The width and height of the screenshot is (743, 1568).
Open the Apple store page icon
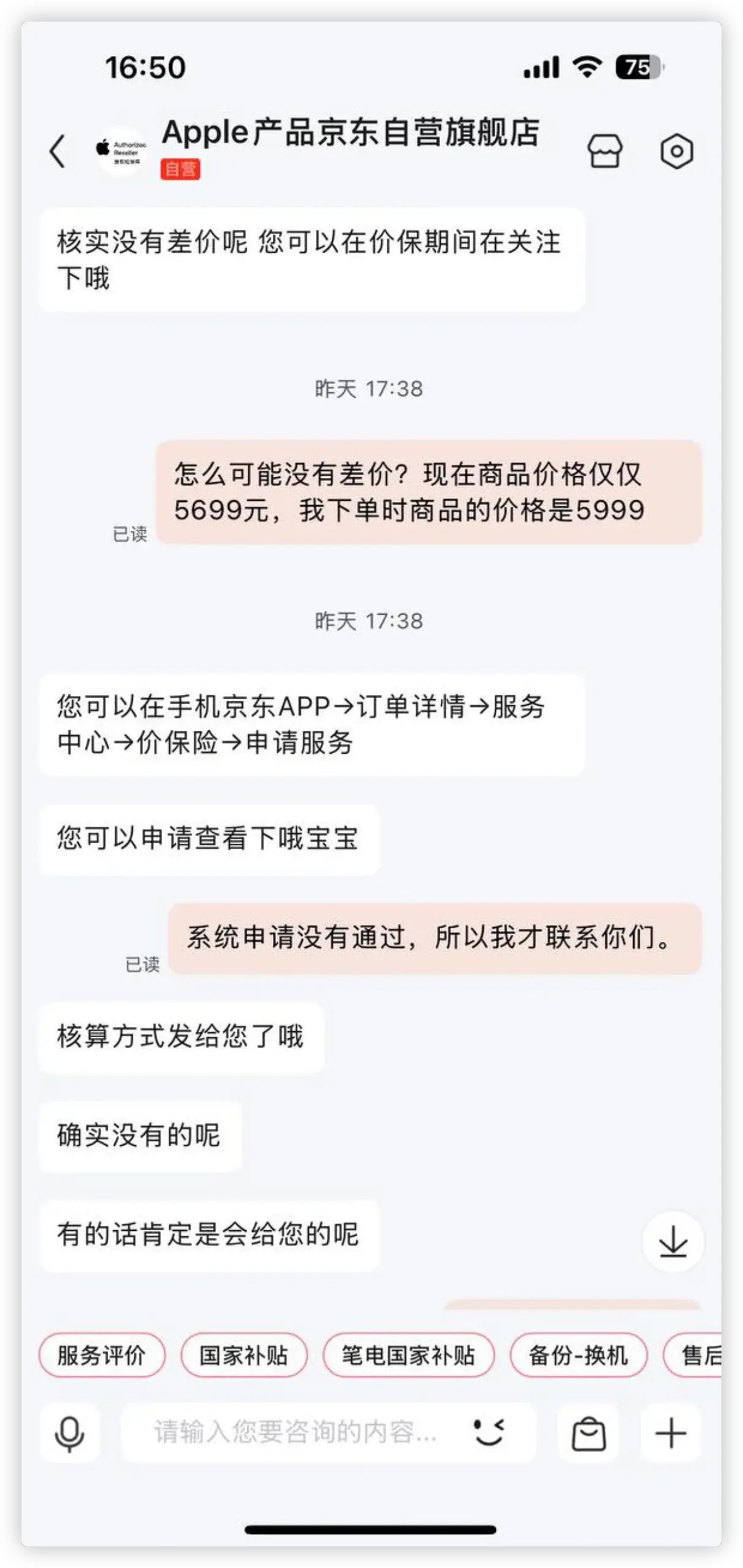click(605, 151)
